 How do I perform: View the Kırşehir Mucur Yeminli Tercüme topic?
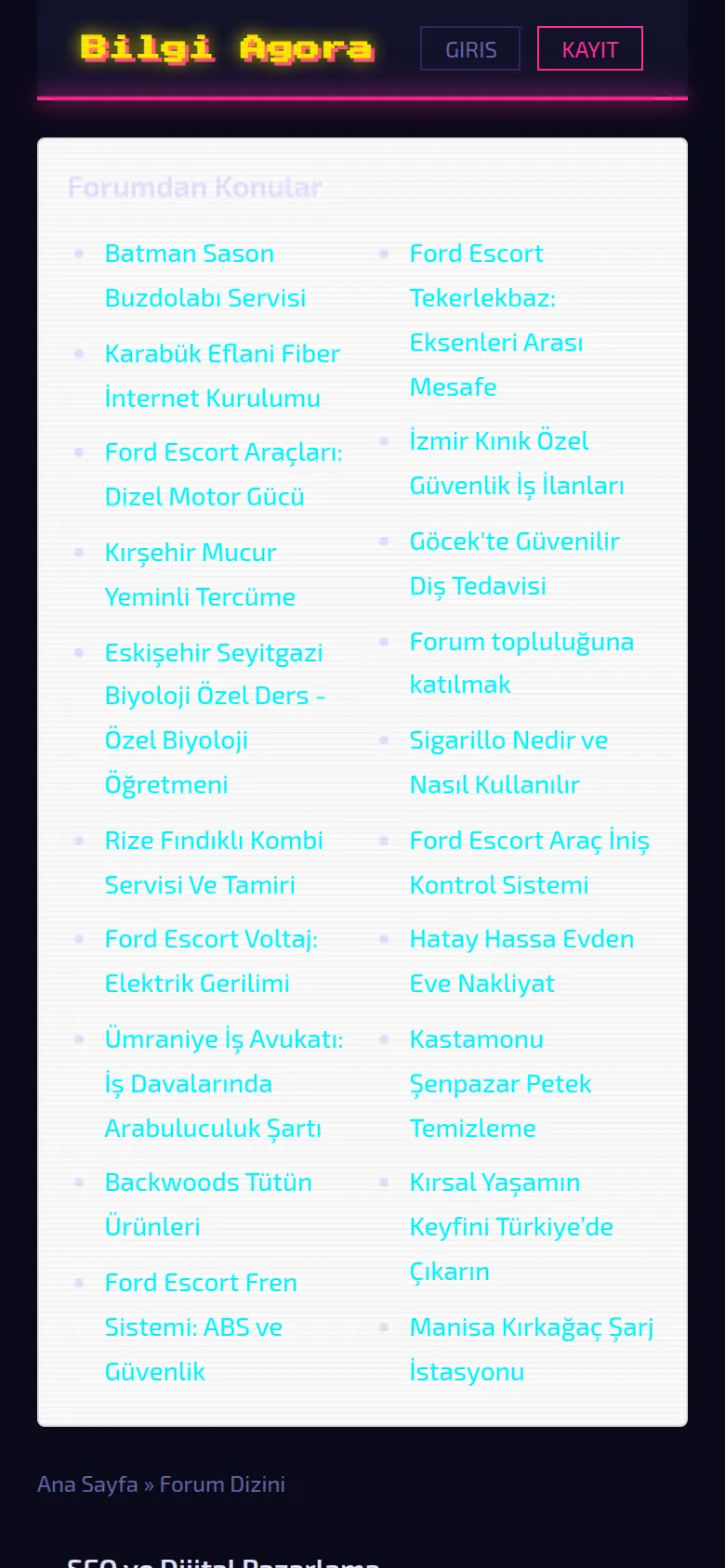coord(200,575)
